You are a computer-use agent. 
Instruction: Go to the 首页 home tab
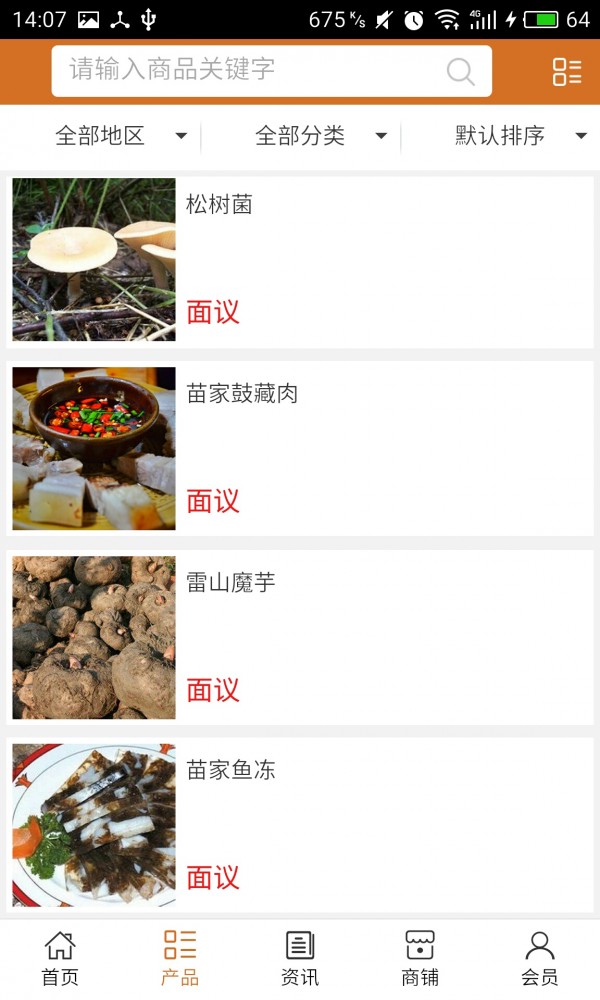point(60,958)
